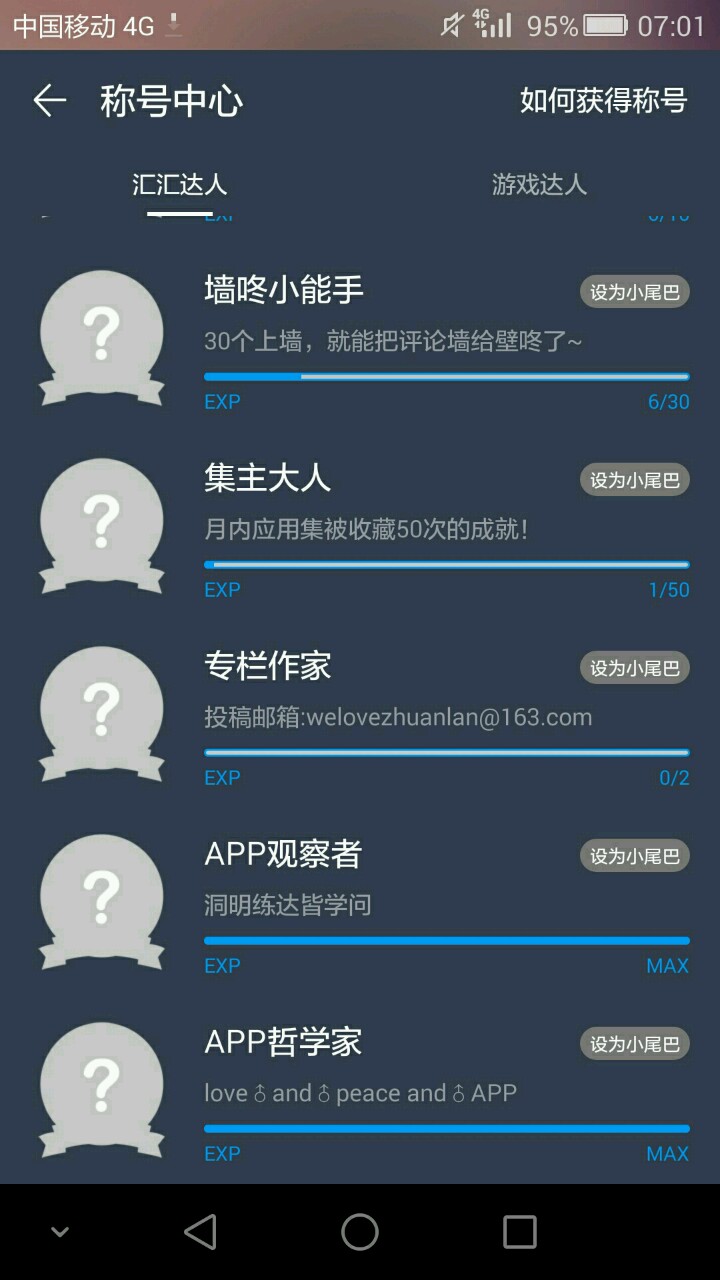Viewport: 720px width, 1280px height.
Task: Switch to the 游戏达人 tab
Action: pyautogui.click(x=539, y=184)
